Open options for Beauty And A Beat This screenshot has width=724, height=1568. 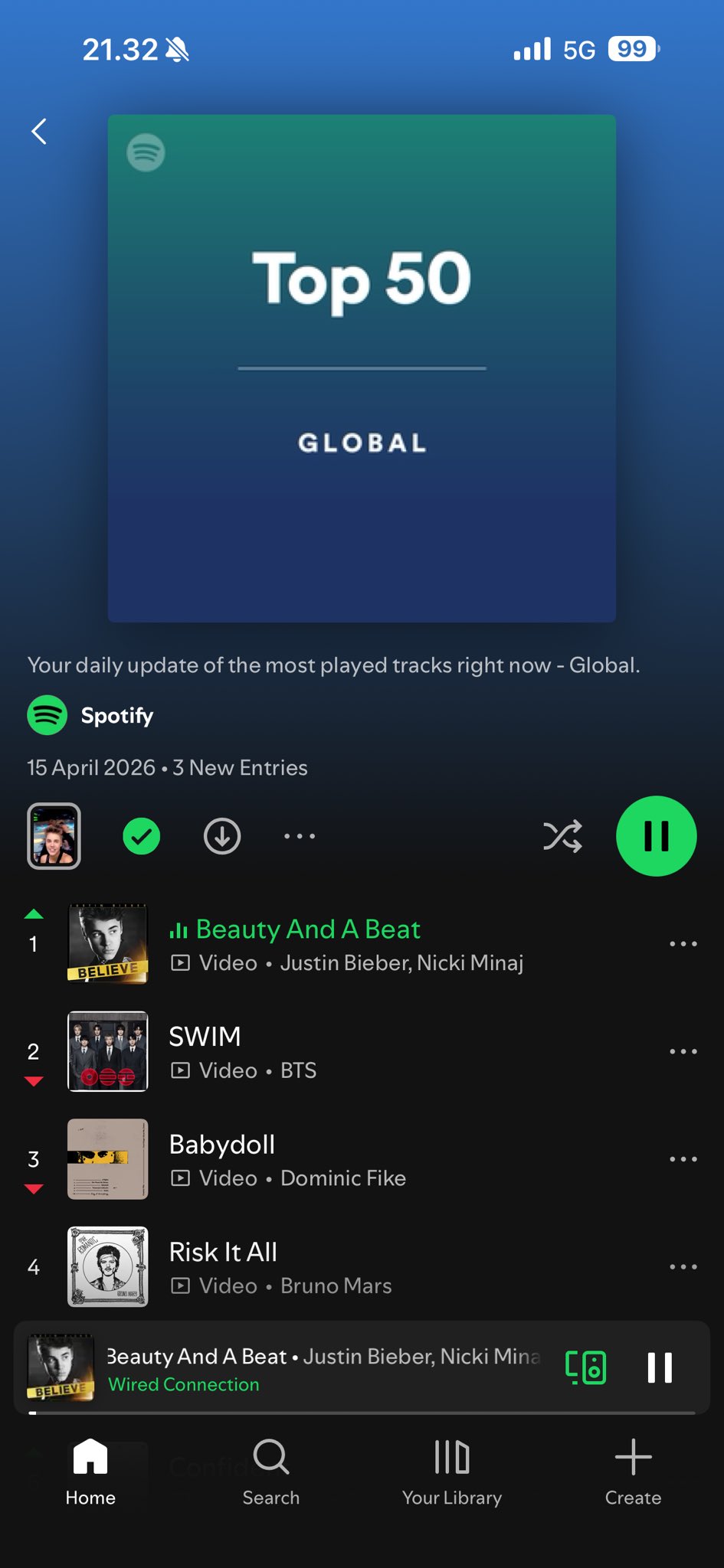(x=683, y=944)
